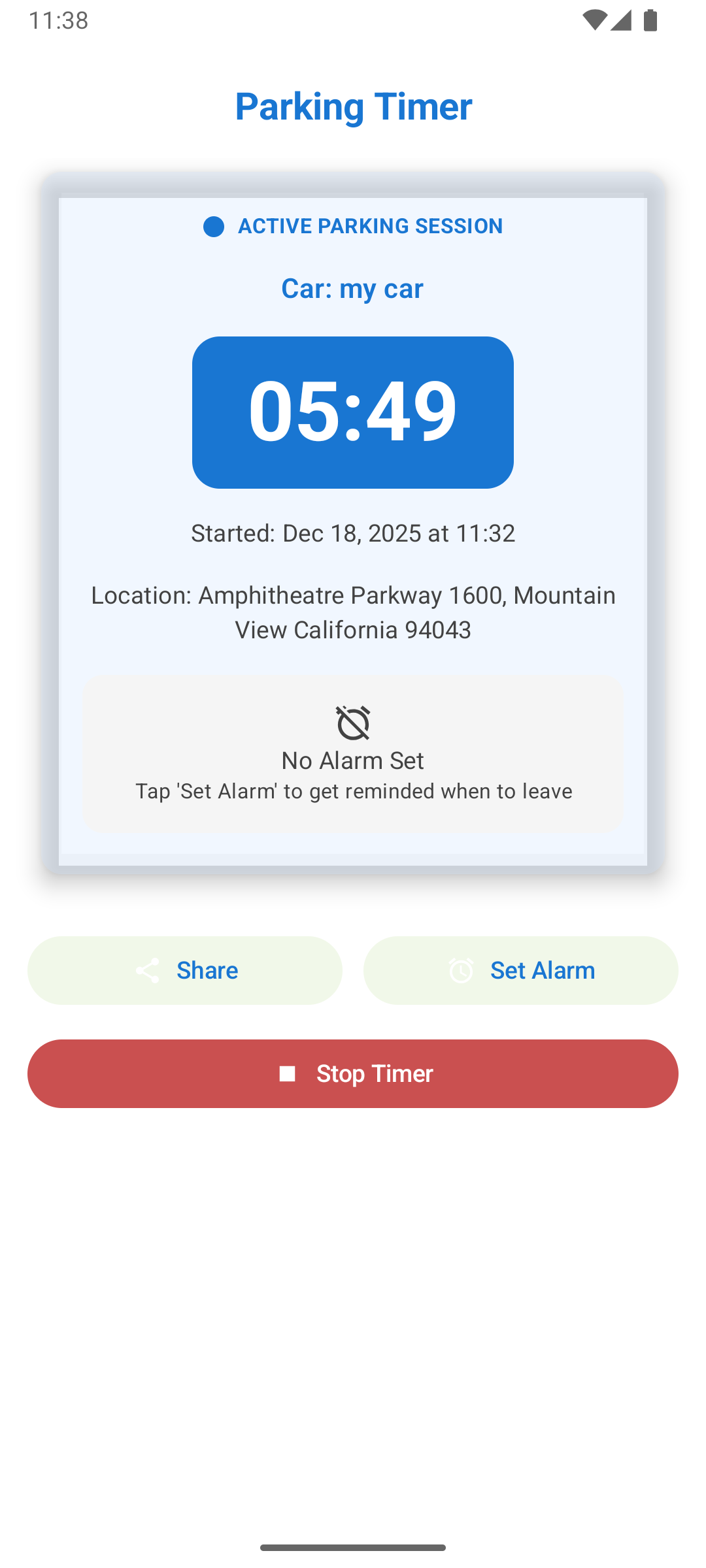Tap the cellular signal icon
This screenshot has width=706, height=1568.
pos(621,20)
